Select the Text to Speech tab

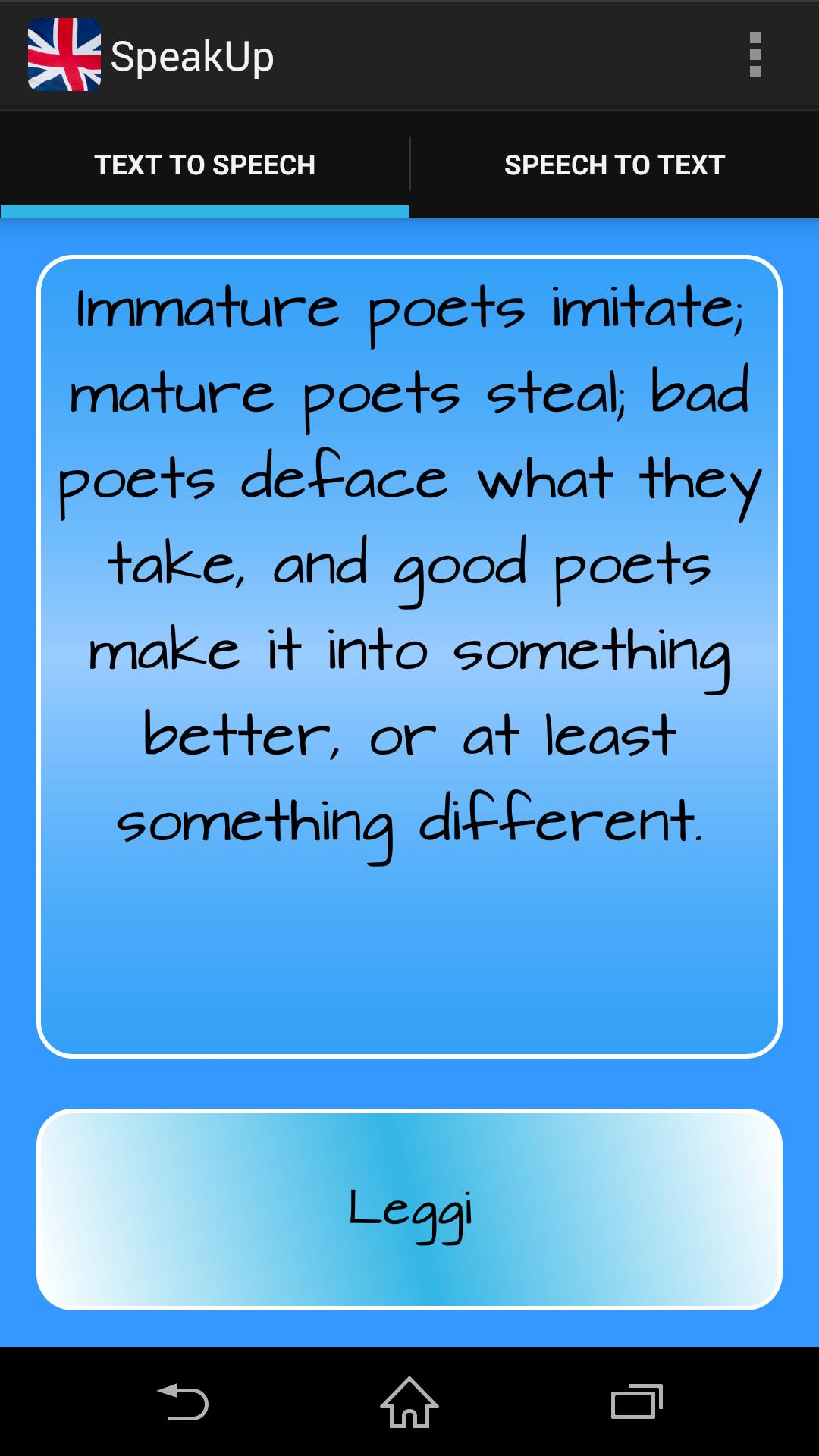[x=205, y=165]
